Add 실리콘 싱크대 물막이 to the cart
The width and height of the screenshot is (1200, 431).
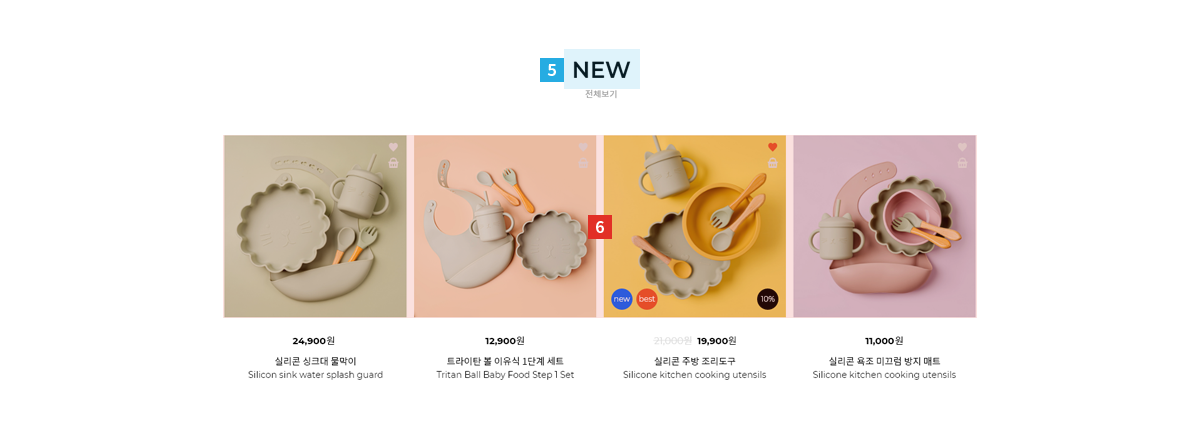click(393, 162)
